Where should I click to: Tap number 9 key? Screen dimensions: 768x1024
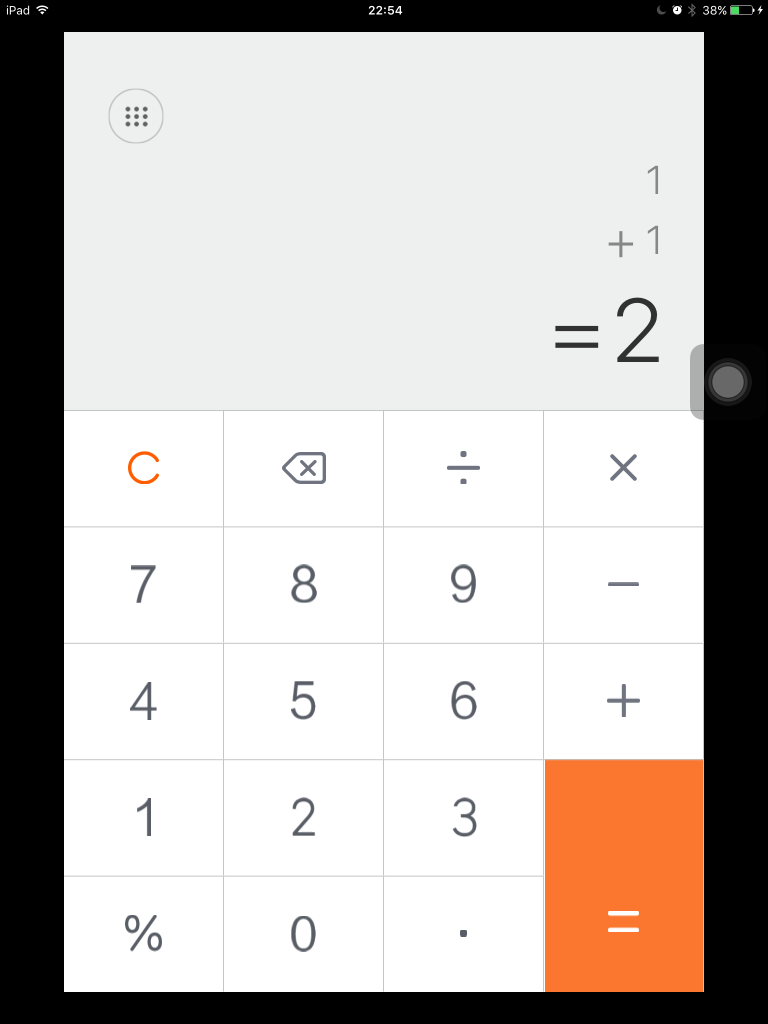463,585
